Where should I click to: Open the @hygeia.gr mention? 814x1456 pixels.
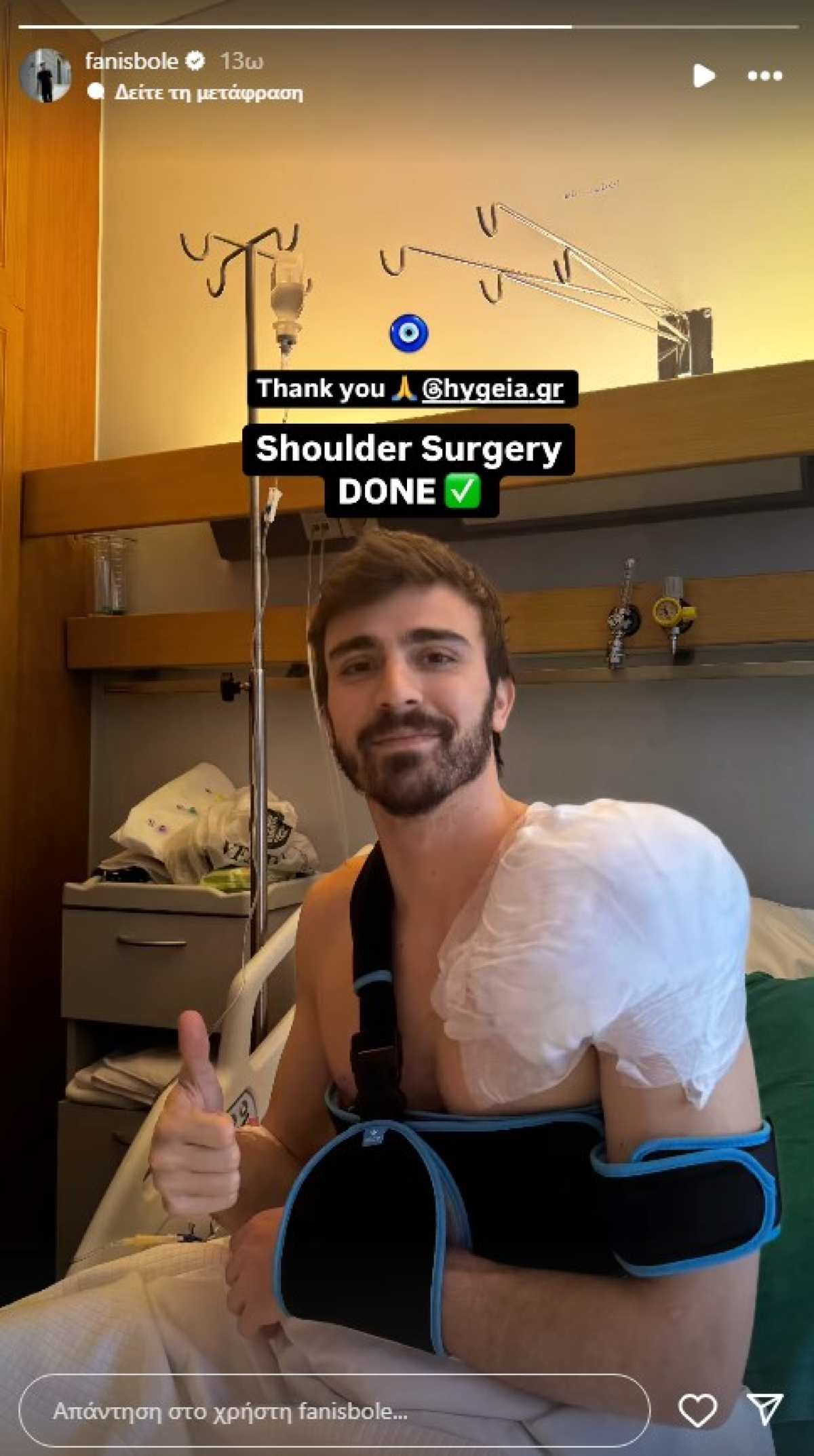492,389
